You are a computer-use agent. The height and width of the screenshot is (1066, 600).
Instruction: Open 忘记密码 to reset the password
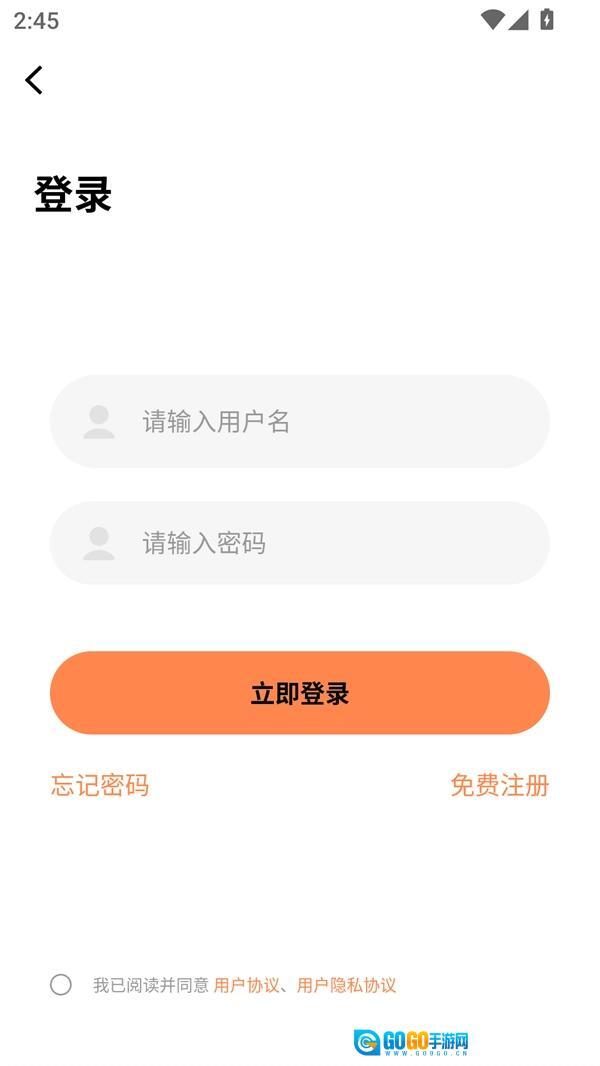(x=100, y=785)
